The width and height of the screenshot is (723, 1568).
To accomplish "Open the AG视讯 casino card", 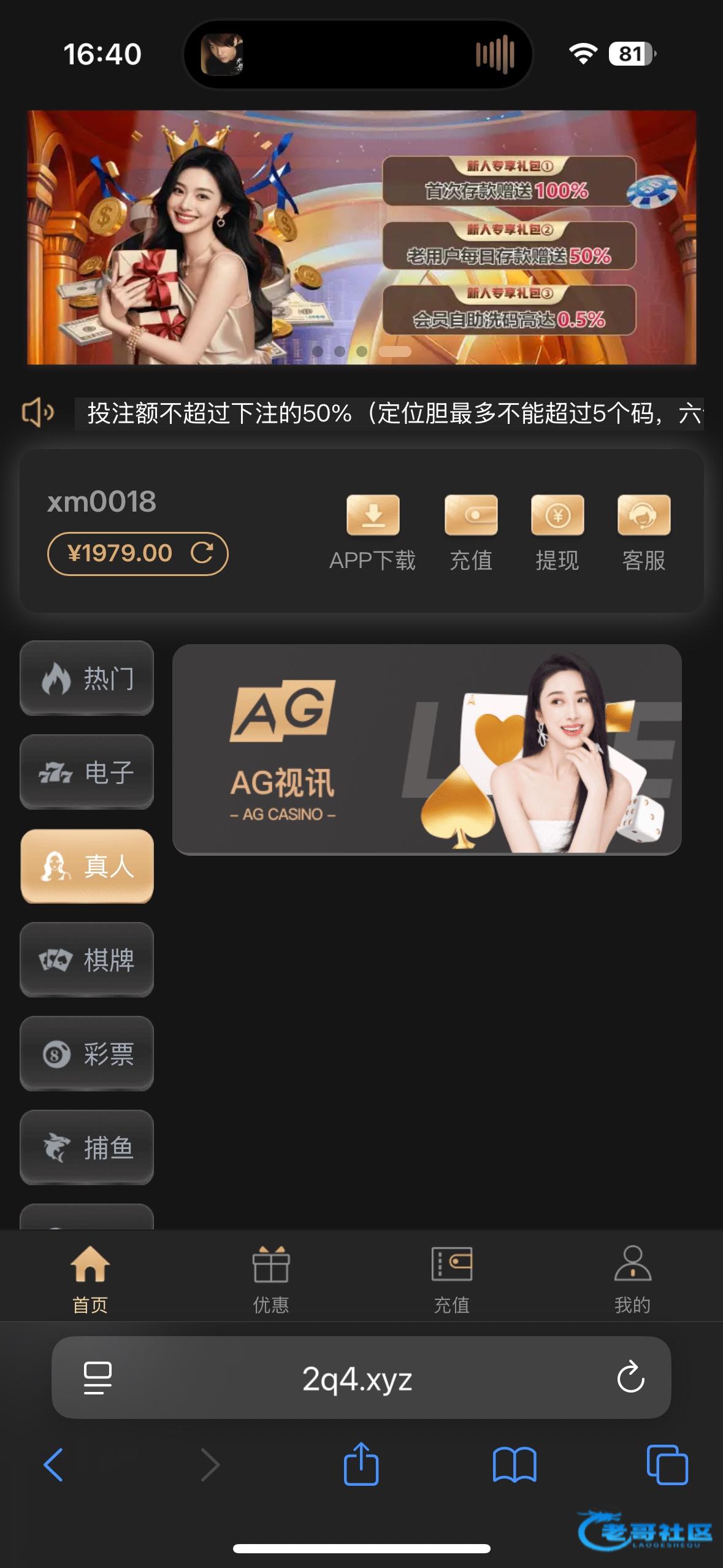I will pyautogui.click(x=427, y=749).
